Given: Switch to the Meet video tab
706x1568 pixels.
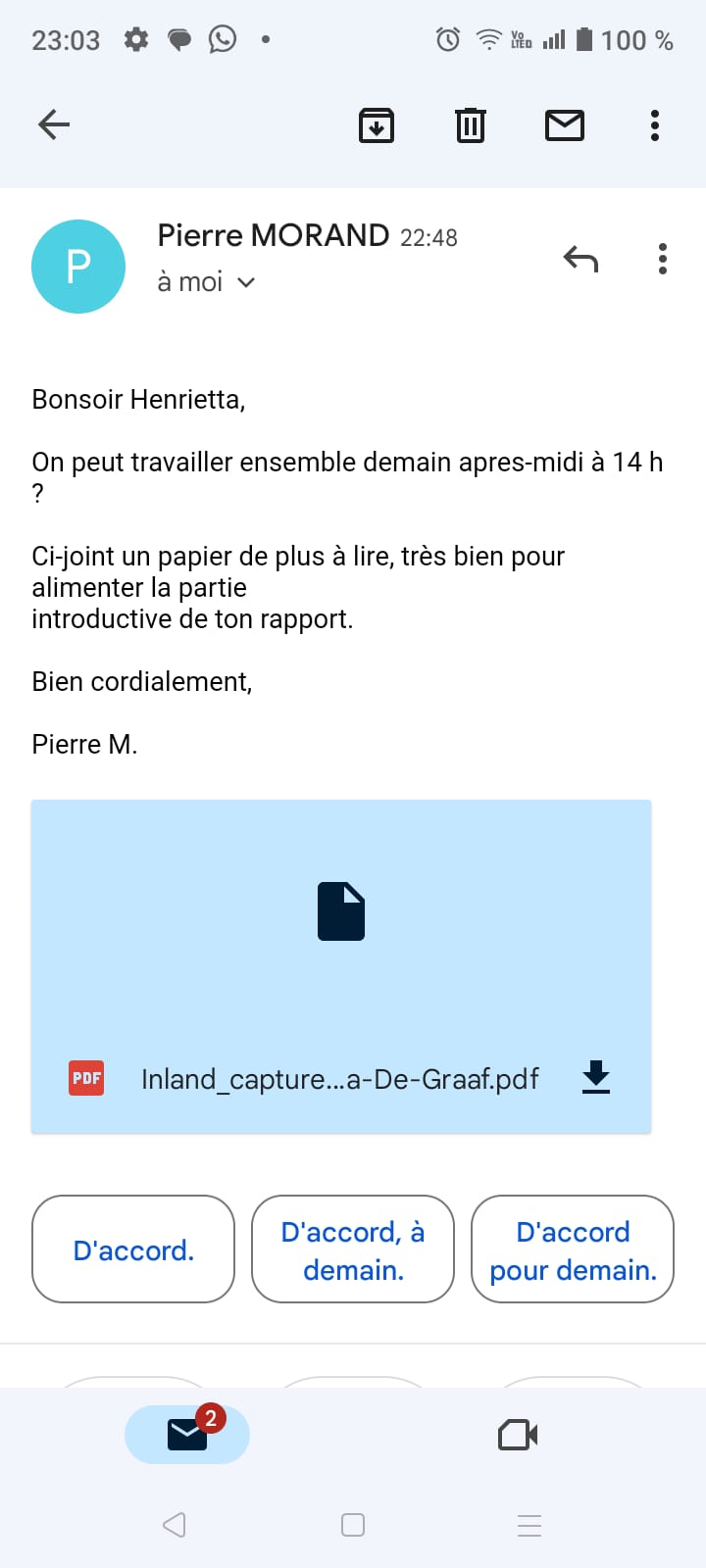Looking at the screenshot, I should pos(519,1435).
